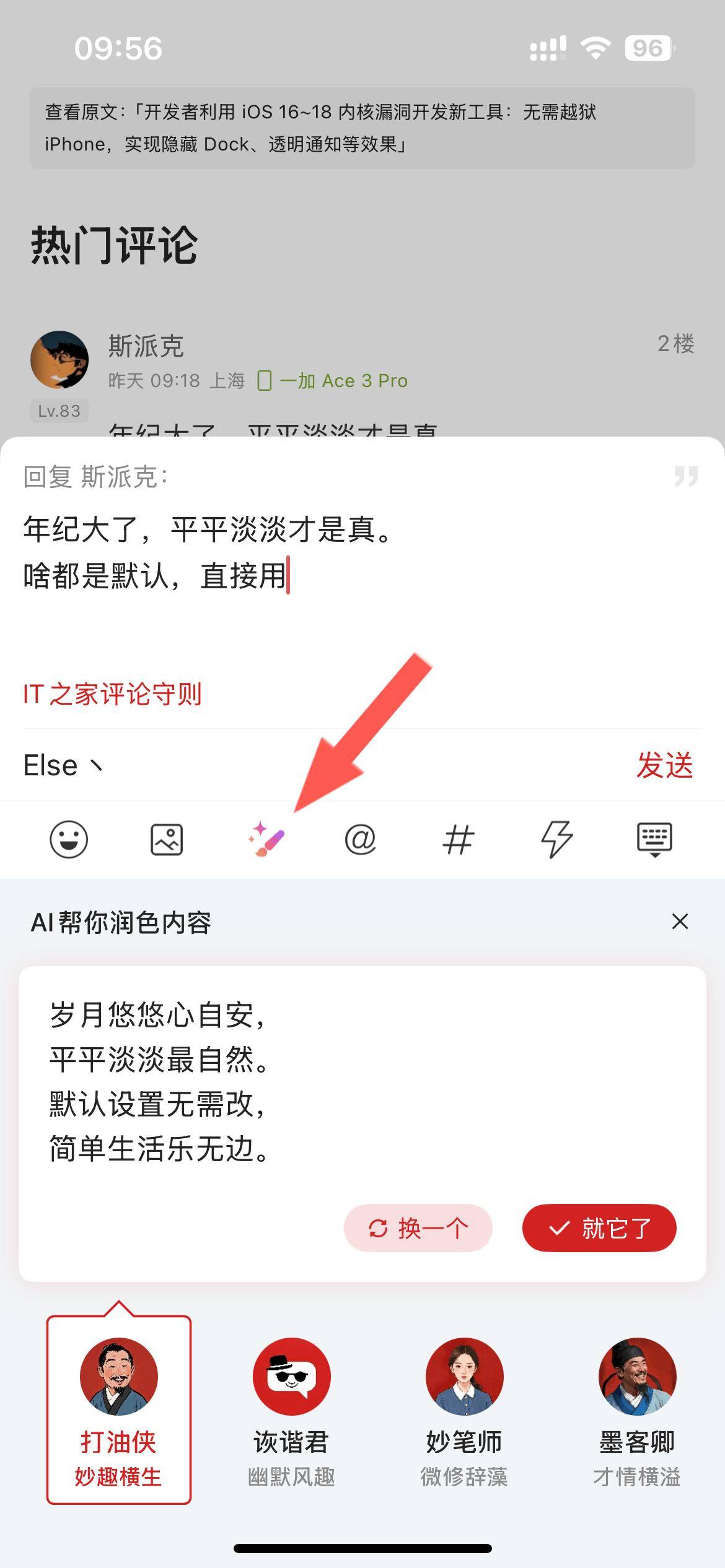Tap the AI polish magic brush icon

pos(266,840)
